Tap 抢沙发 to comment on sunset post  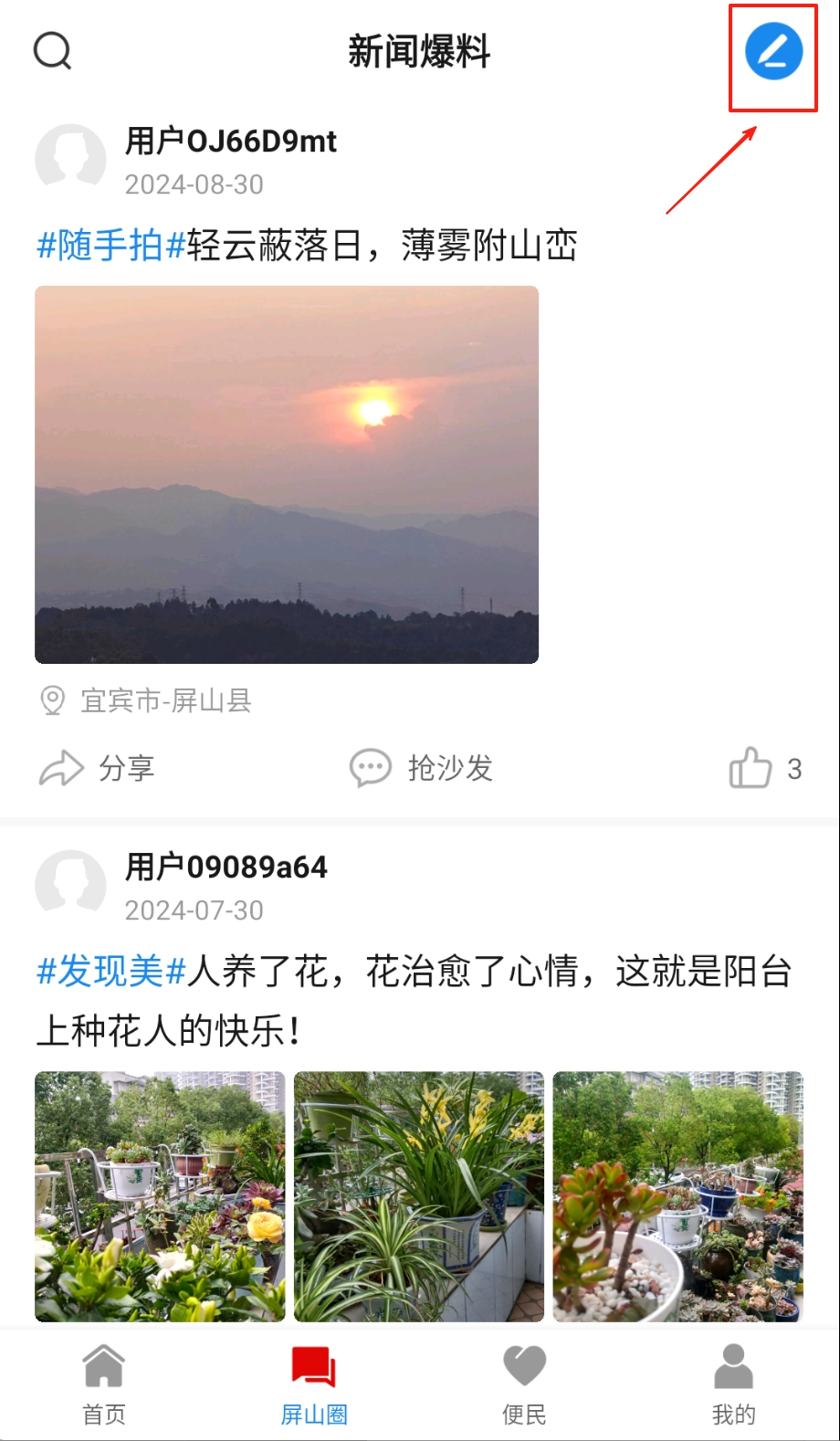[x=422, y=768]
